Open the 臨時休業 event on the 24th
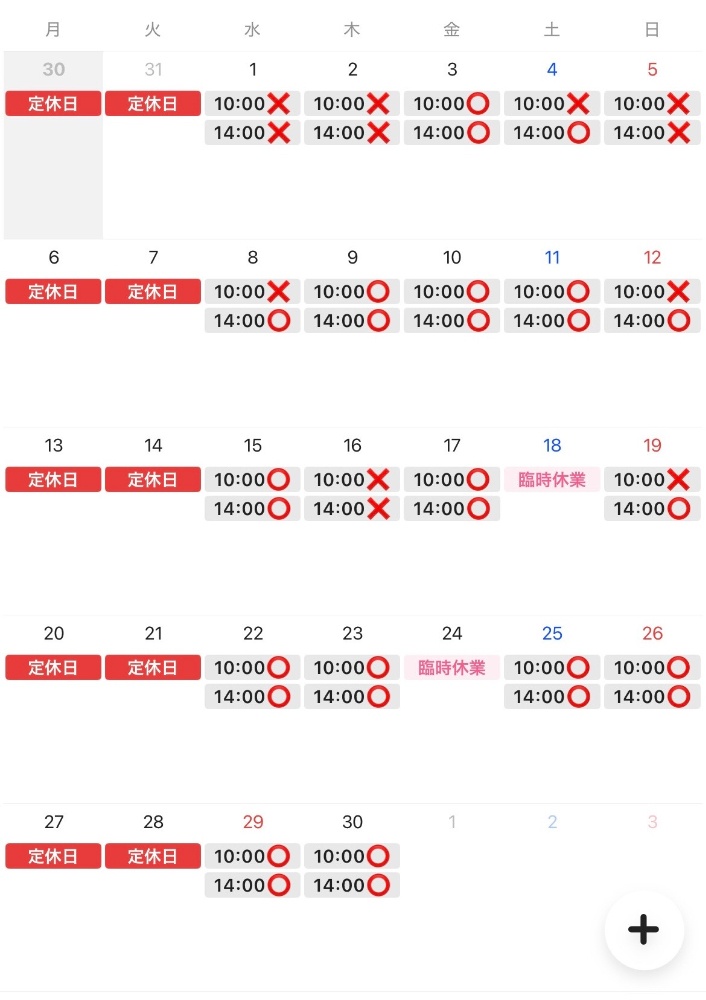 451,667
